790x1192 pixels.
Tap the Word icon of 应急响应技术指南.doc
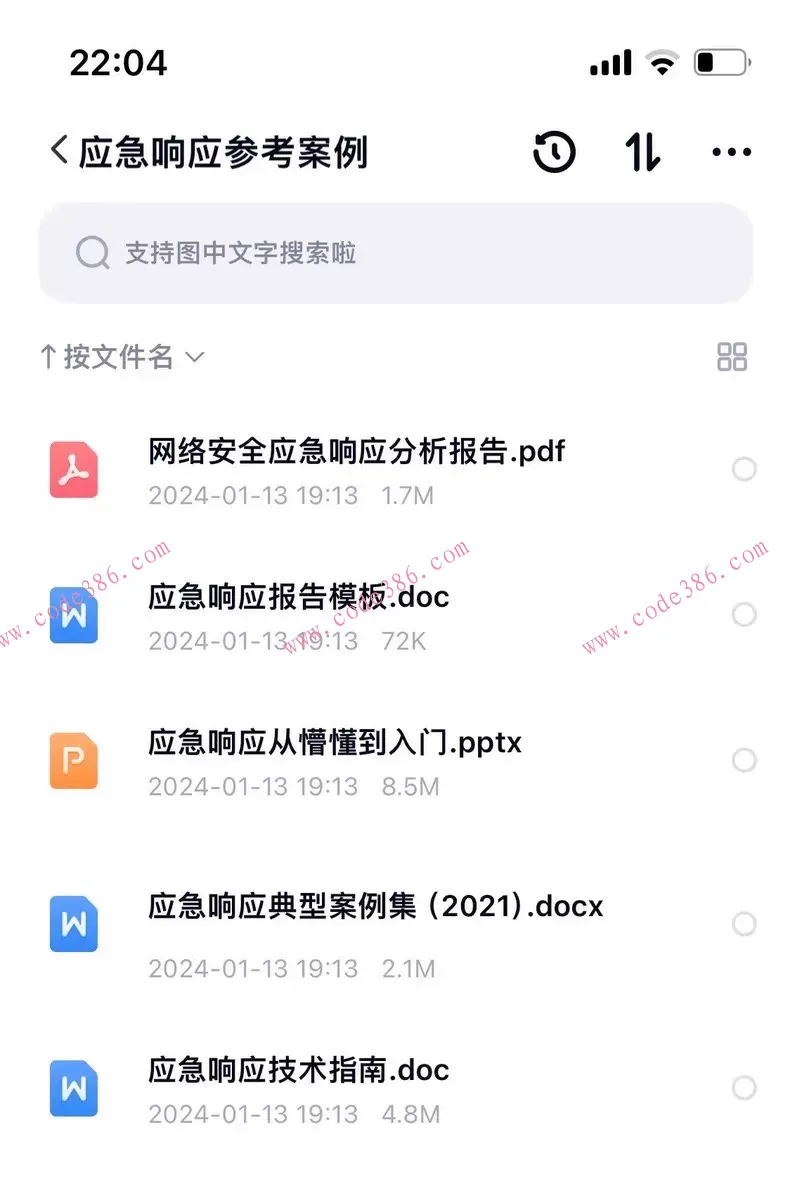[73, 1089]
